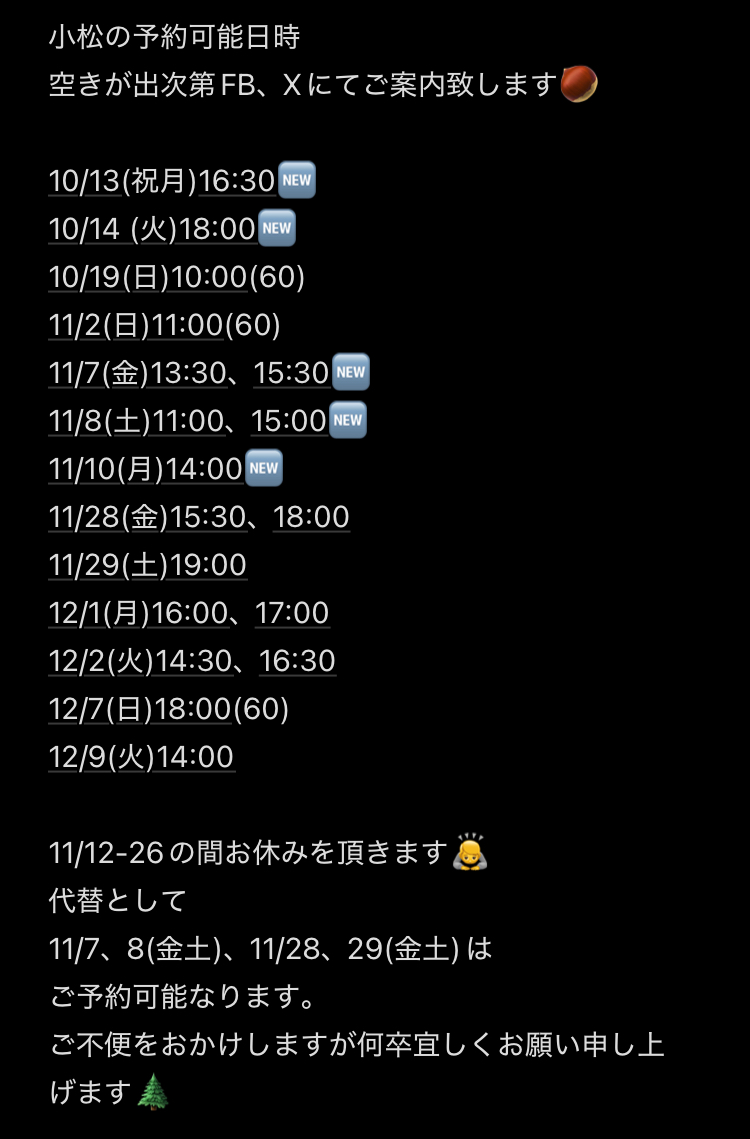Select the 11/29(土)19:00 date link
The width and height of the screenshot is (750, 1139).
tap(147, 565)
